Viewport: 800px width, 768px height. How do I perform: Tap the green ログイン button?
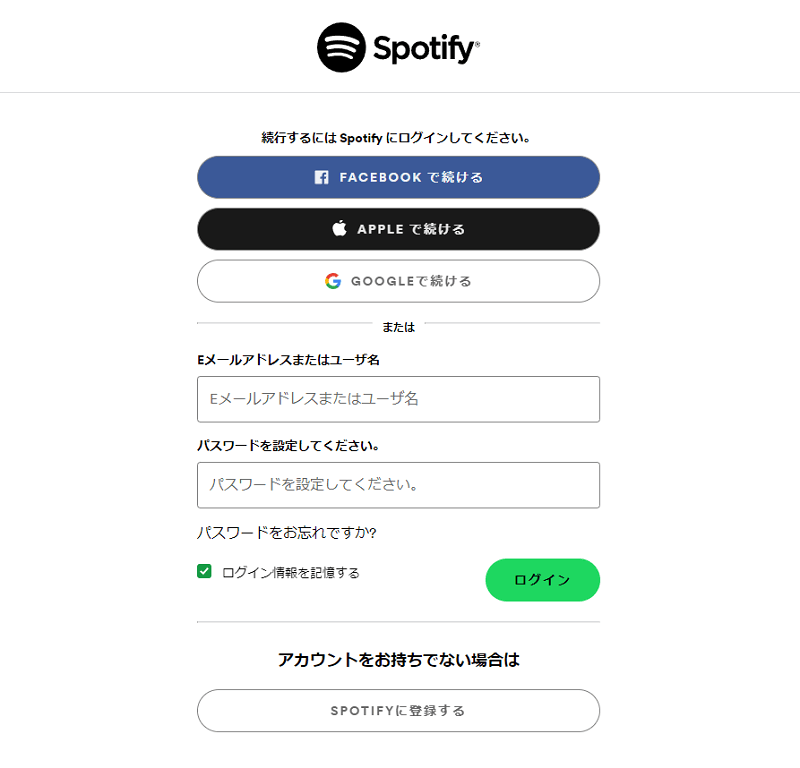(x=542, y=580)
